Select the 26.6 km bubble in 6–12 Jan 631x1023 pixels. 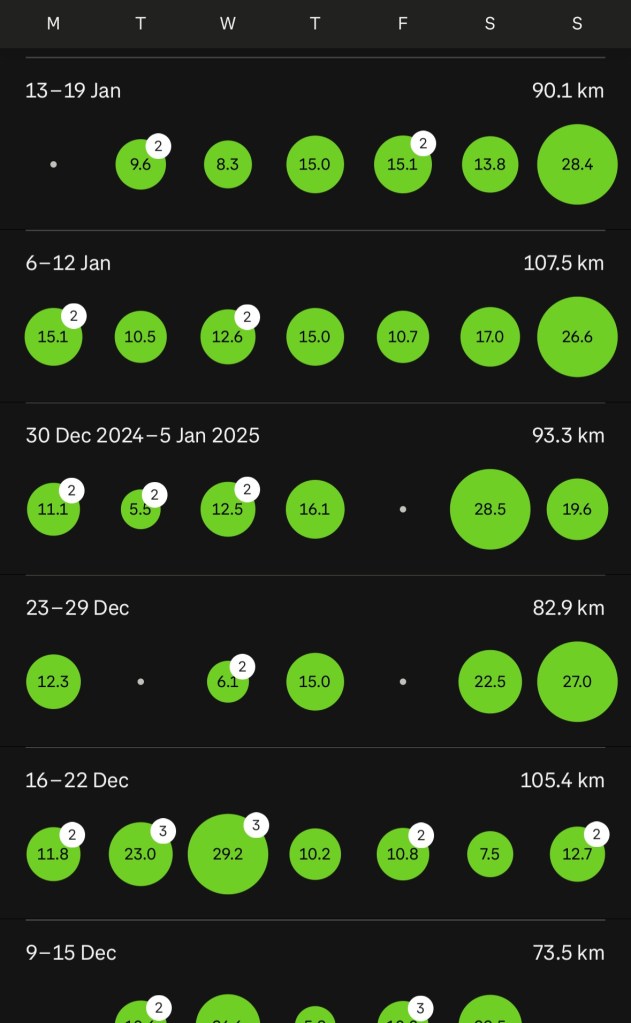[577, 337]
